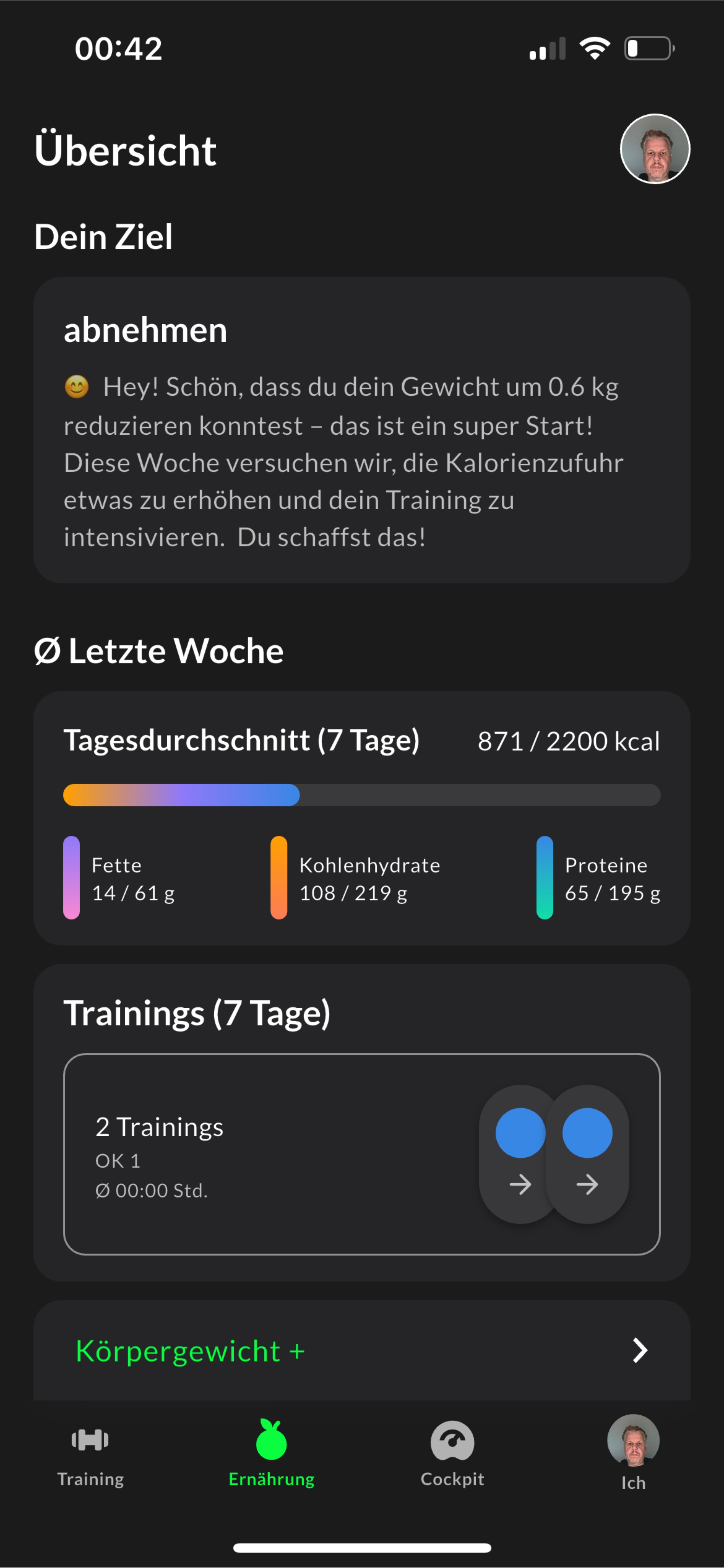This screenshot has height=1568, width=724.
Task: Switch to the Training tab
Action: tap(90, 1461)
